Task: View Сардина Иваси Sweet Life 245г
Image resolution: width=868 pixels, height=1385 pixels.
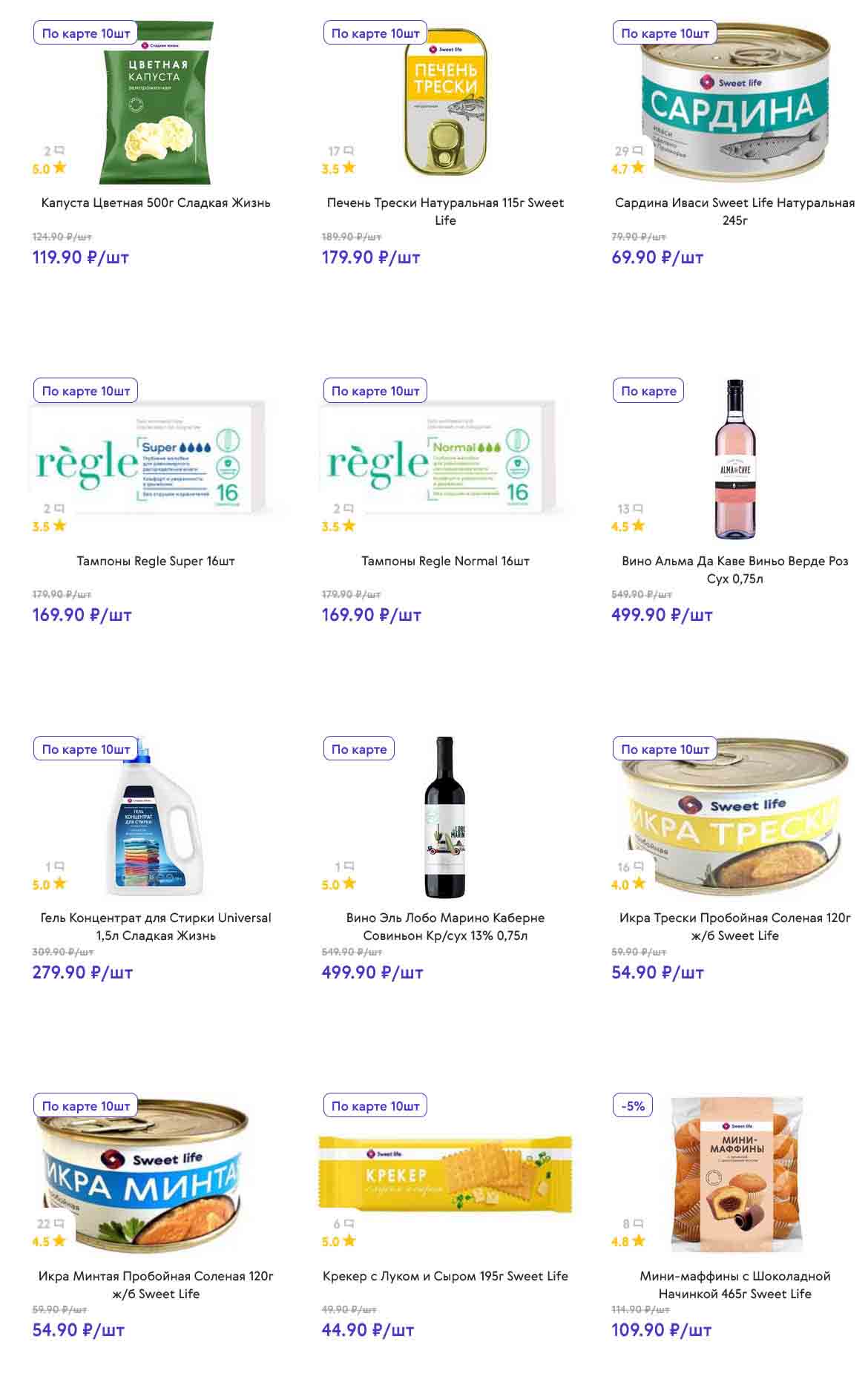Action: (x=734, y=211)
